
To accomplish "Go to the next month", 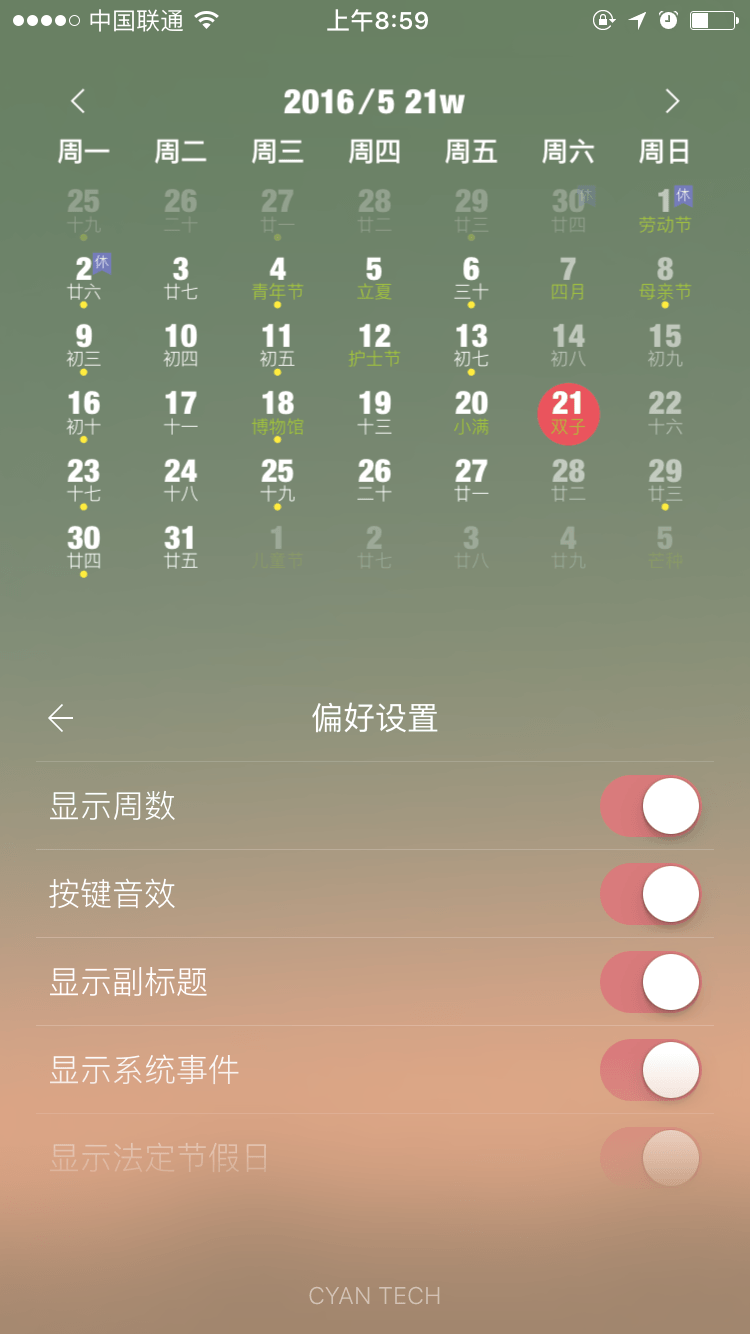I will [x=672, y=101].
